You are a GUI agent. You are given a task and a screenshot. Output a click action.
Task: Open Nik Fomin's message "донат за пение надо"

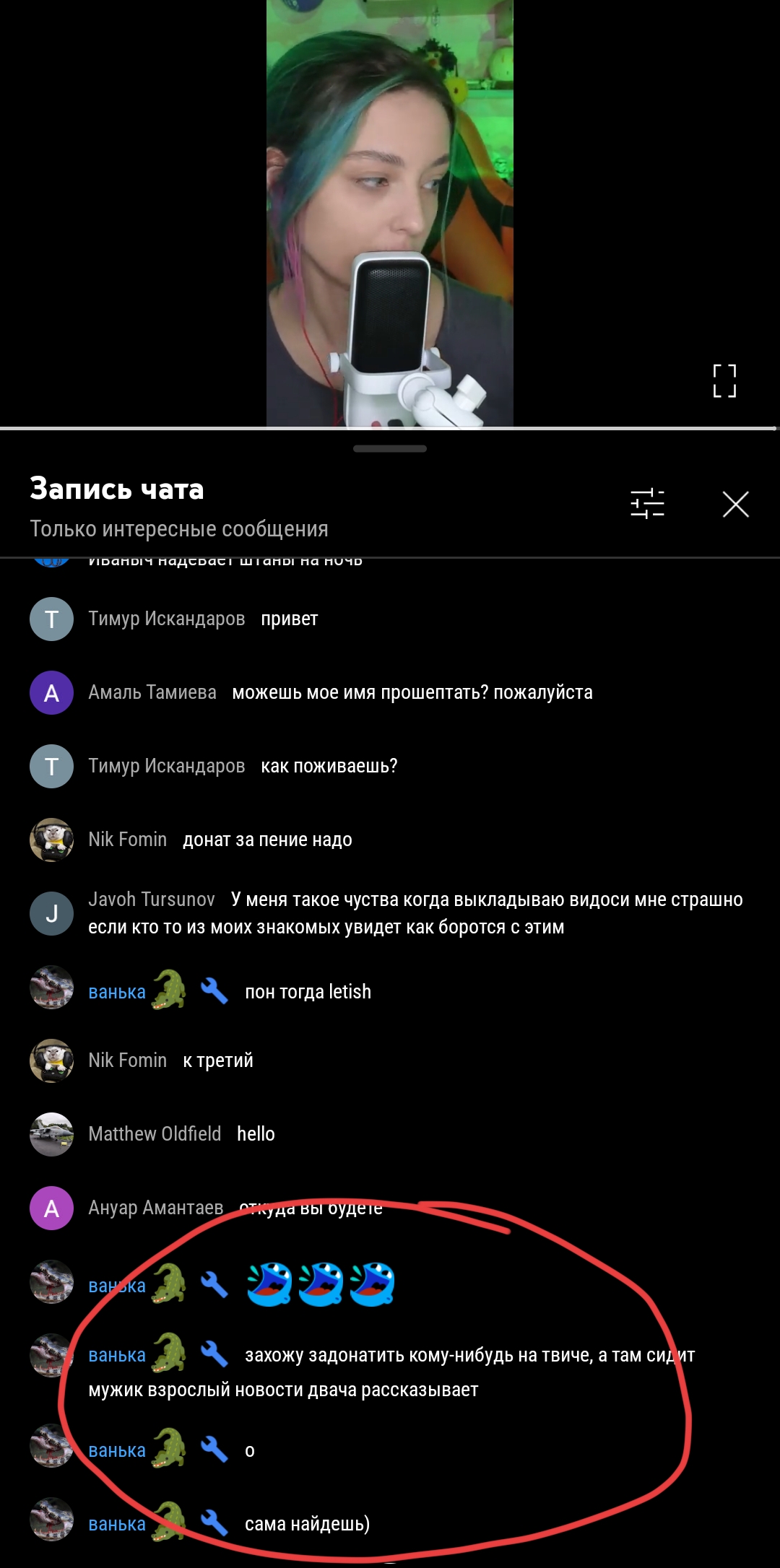pos(267,840)
